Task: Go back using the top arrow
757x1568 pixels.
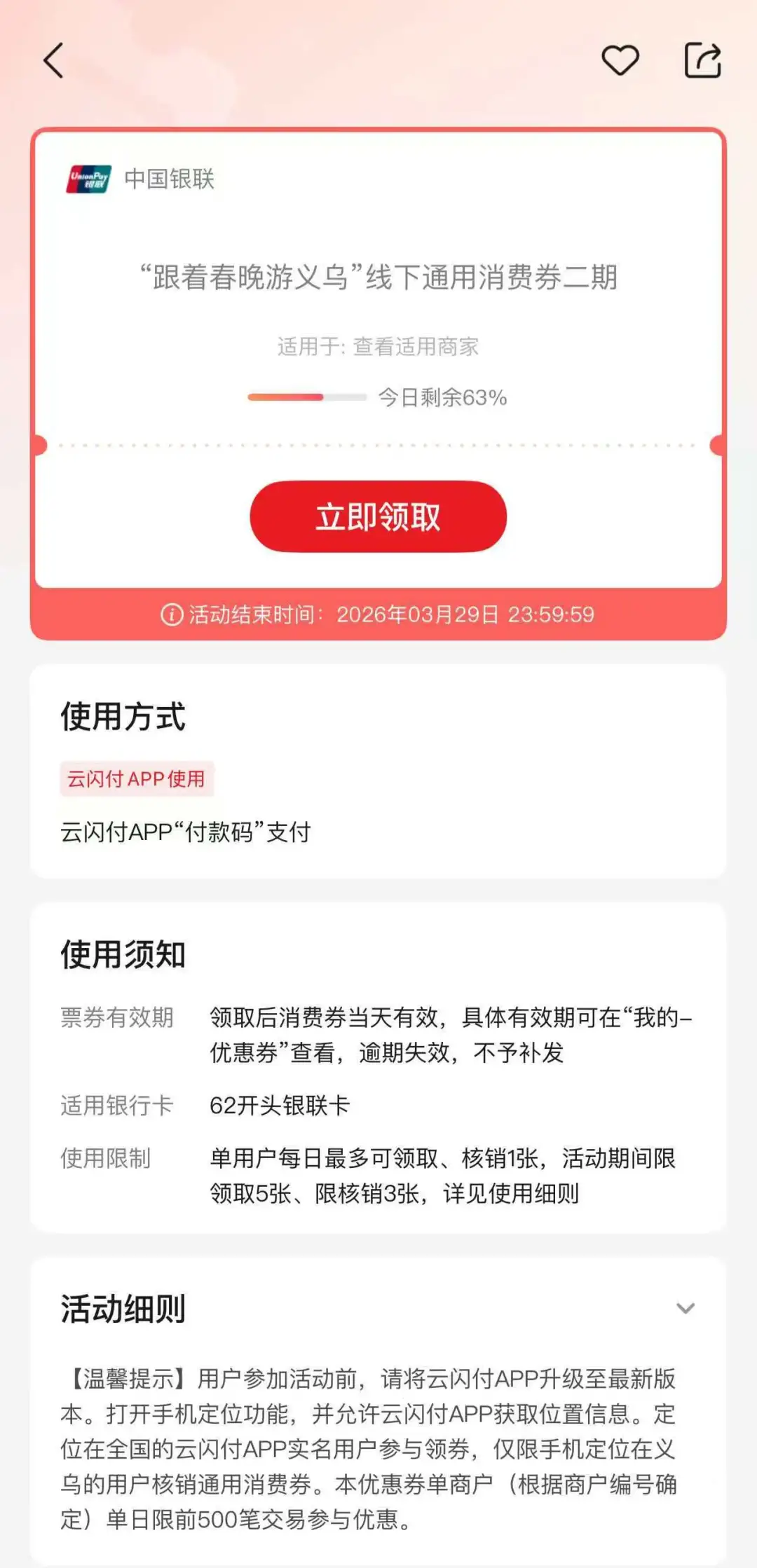Action: coord(54,60)
